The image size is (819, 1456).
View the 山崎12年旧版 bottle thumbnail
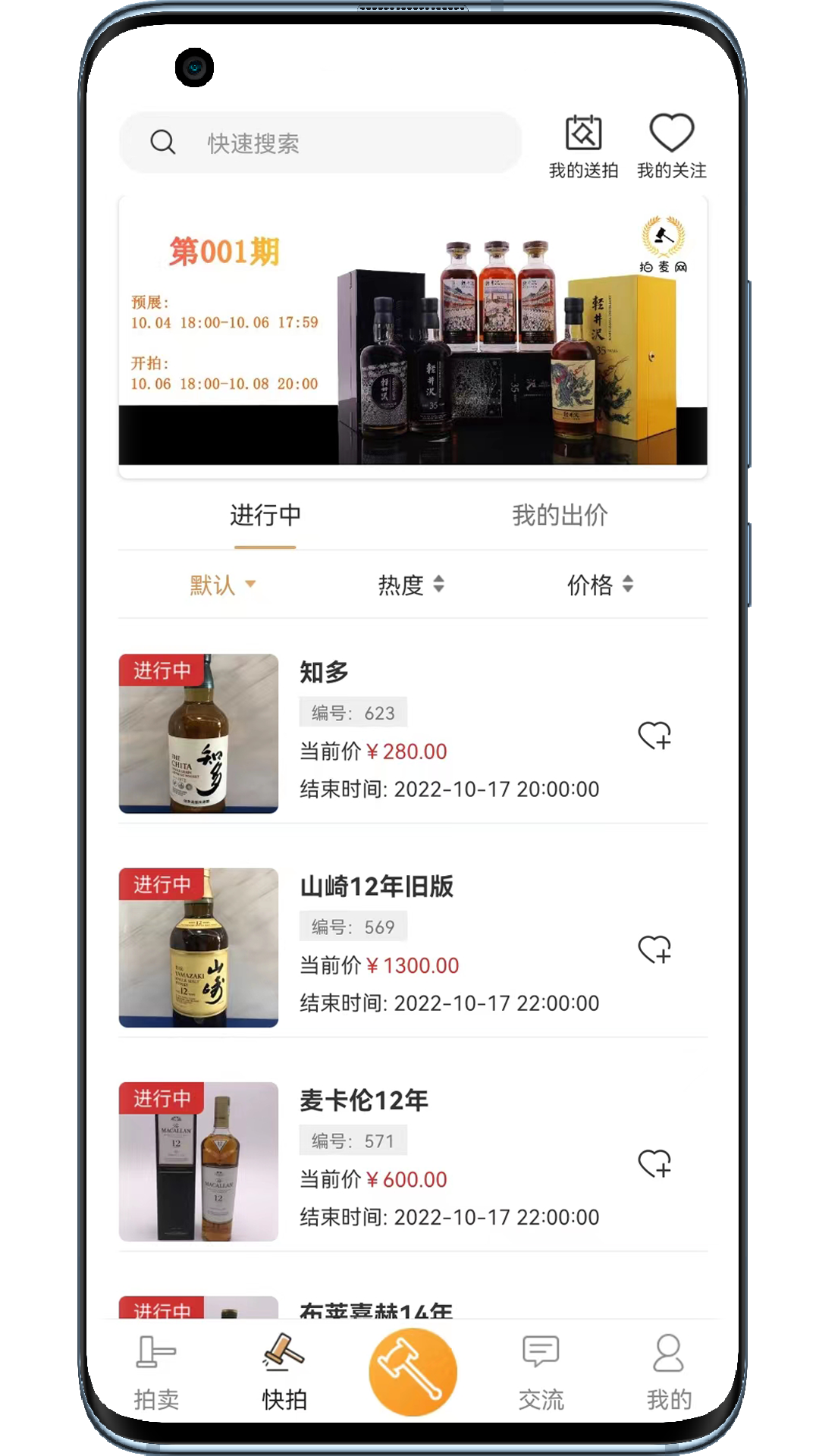tap(198, 948)
